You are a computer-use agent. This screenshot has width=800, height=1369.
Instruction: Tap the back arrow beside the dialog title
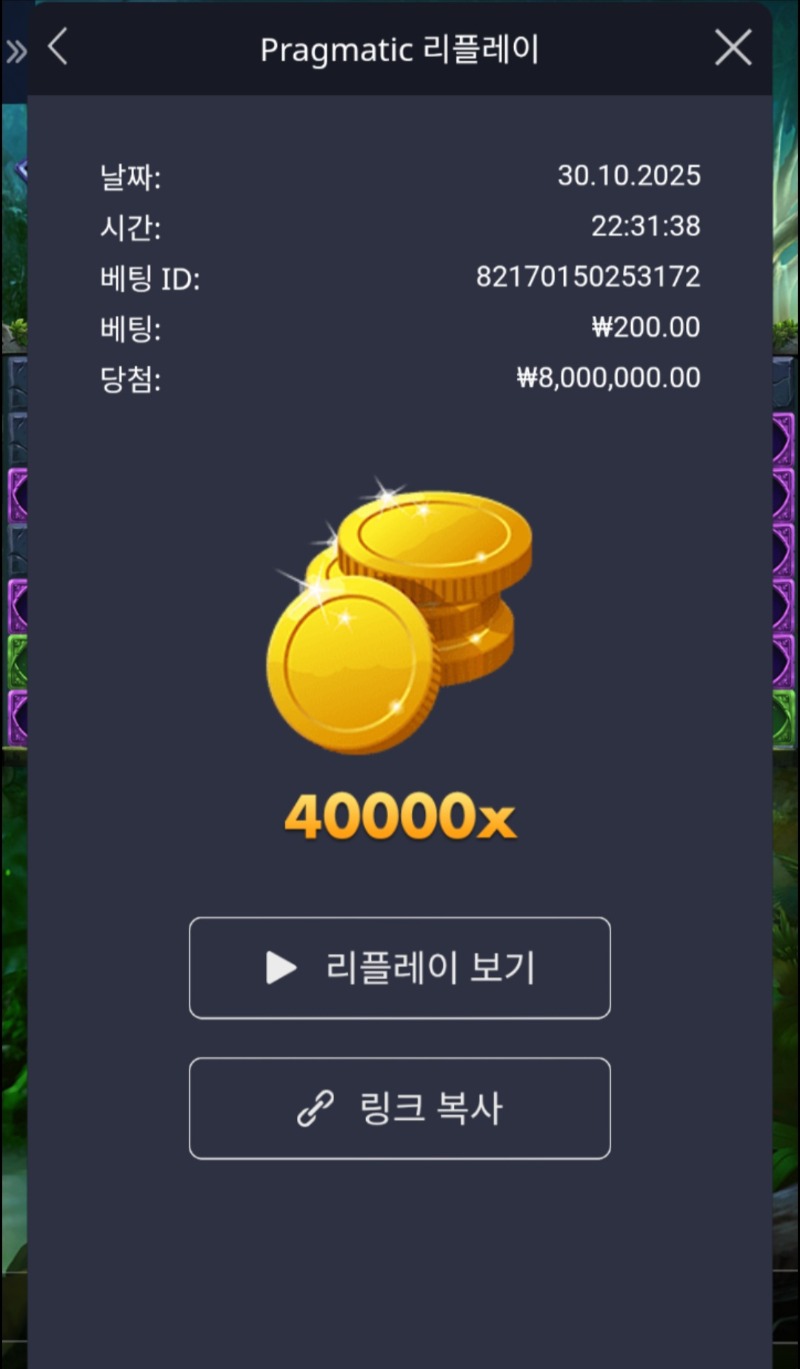[57, 48]
